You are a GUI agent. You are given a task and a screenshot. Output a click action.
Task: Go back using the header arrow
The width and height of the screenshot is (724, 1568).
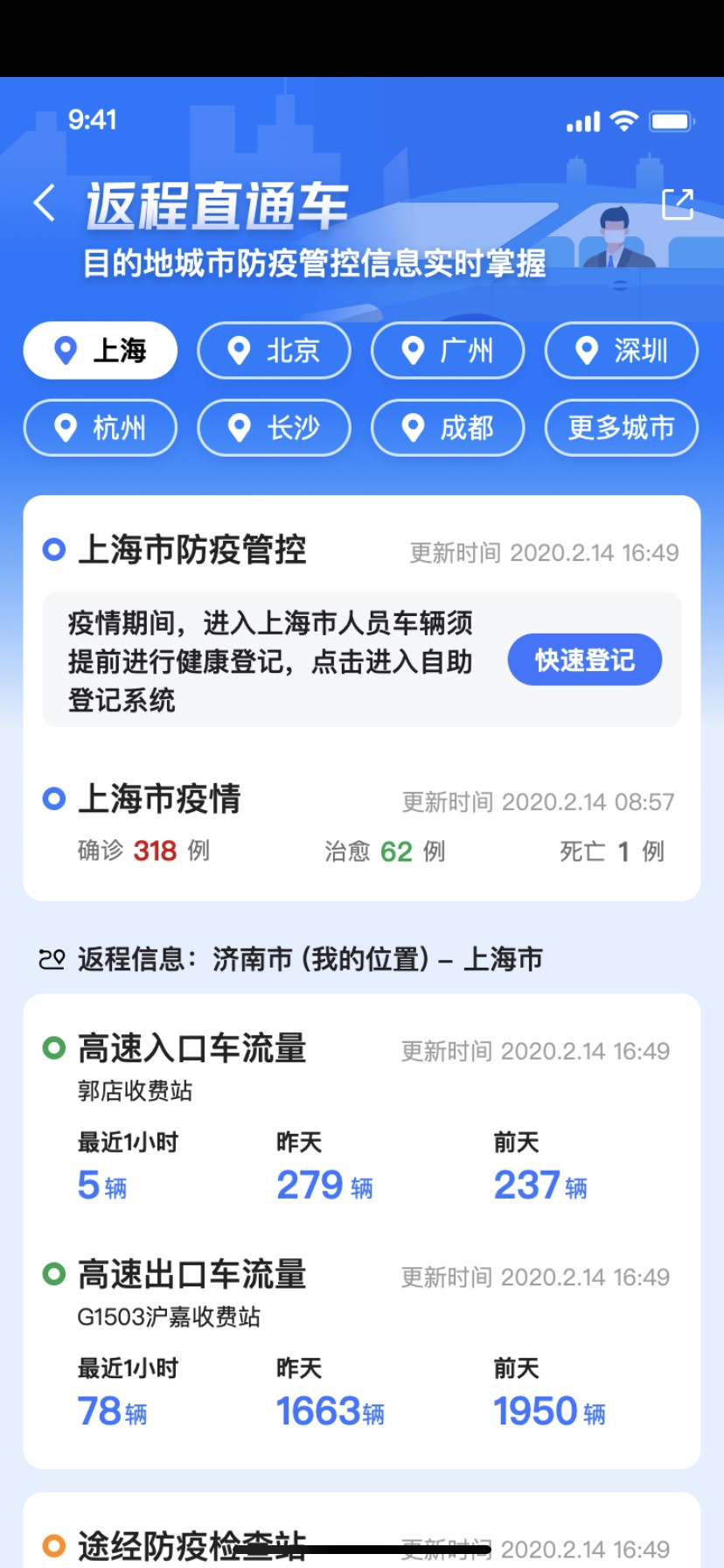pos(45,203)
